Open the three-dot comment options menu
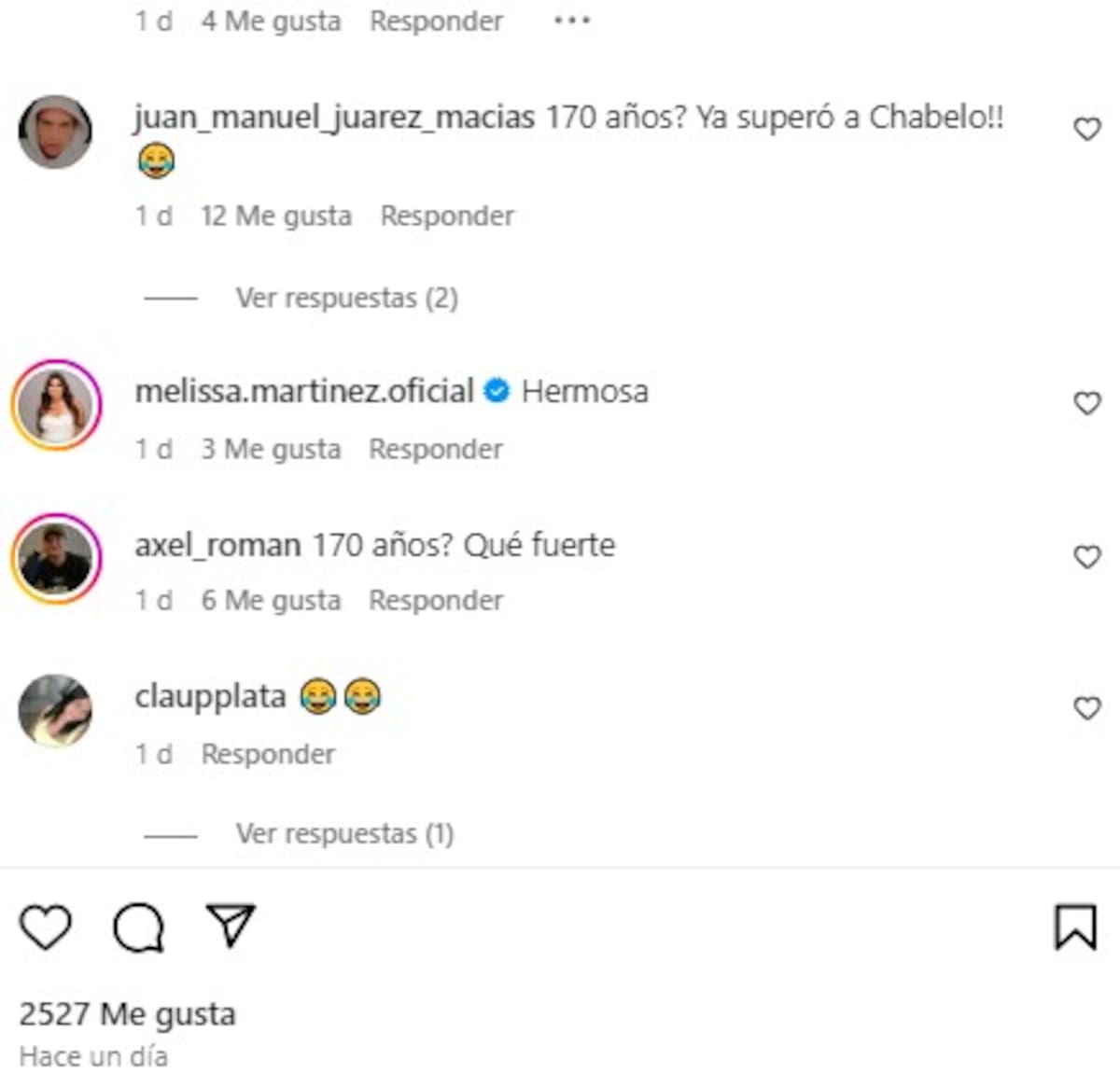1120x1074 pixels. (x=571, y=21)
